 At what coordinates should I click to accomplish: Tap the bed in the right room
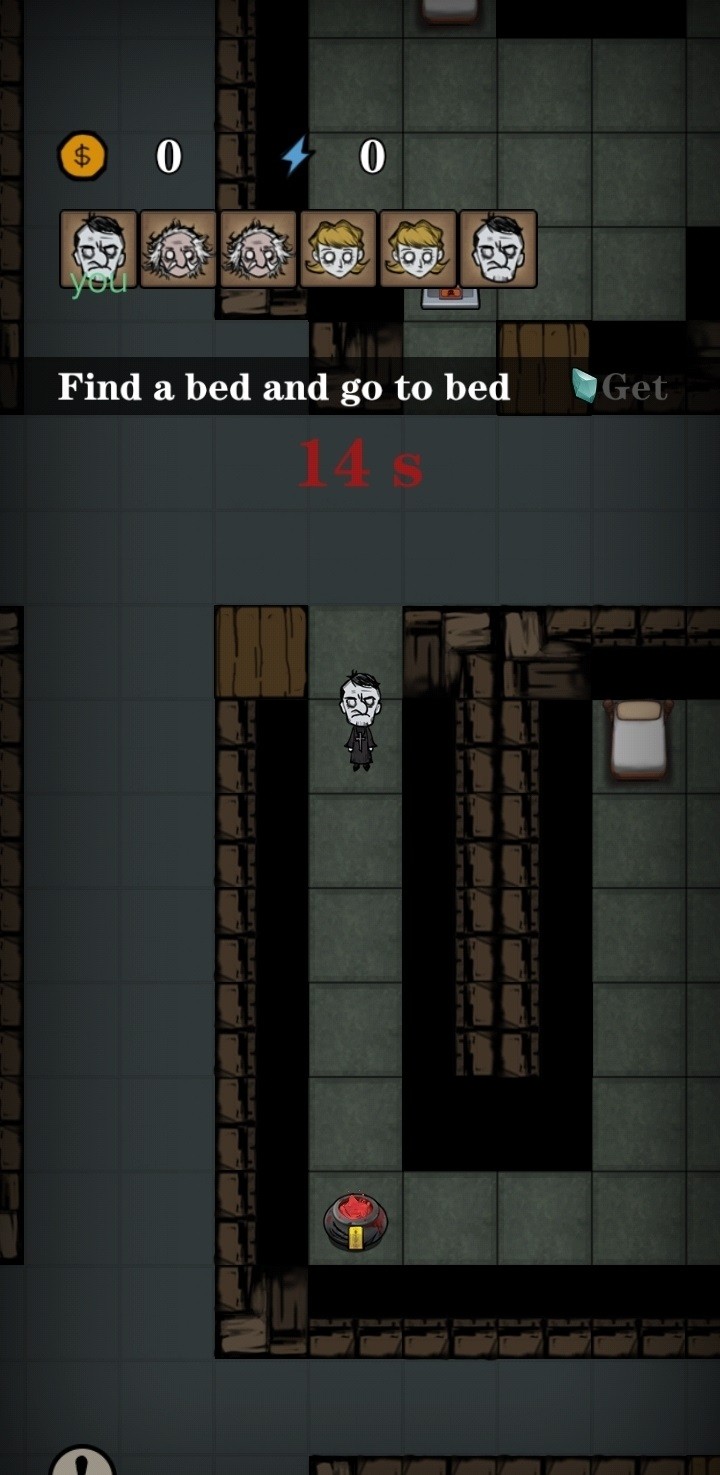pos(639,740)
